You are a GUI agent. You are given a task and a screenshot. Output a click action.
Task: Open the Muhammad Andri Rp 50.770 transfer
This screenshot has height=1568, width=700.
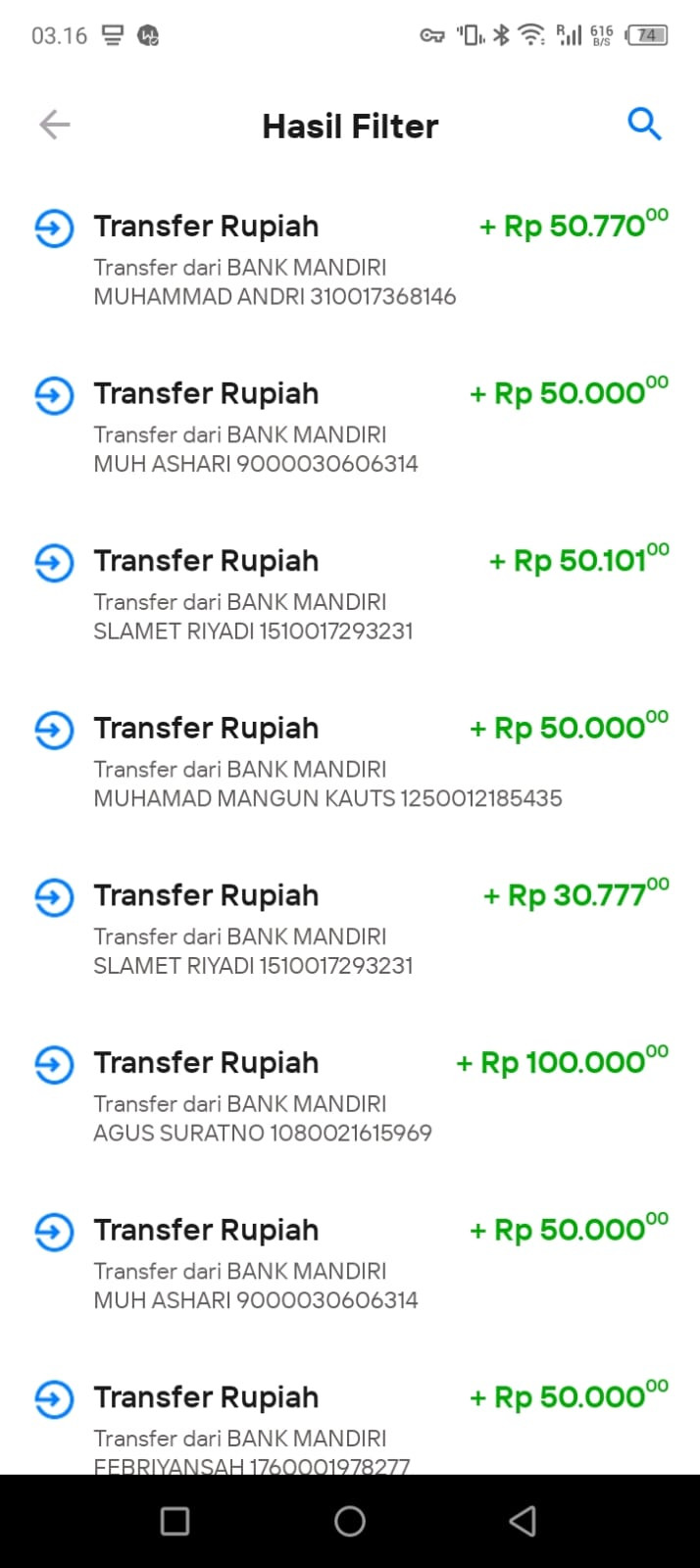pos(350,260)
